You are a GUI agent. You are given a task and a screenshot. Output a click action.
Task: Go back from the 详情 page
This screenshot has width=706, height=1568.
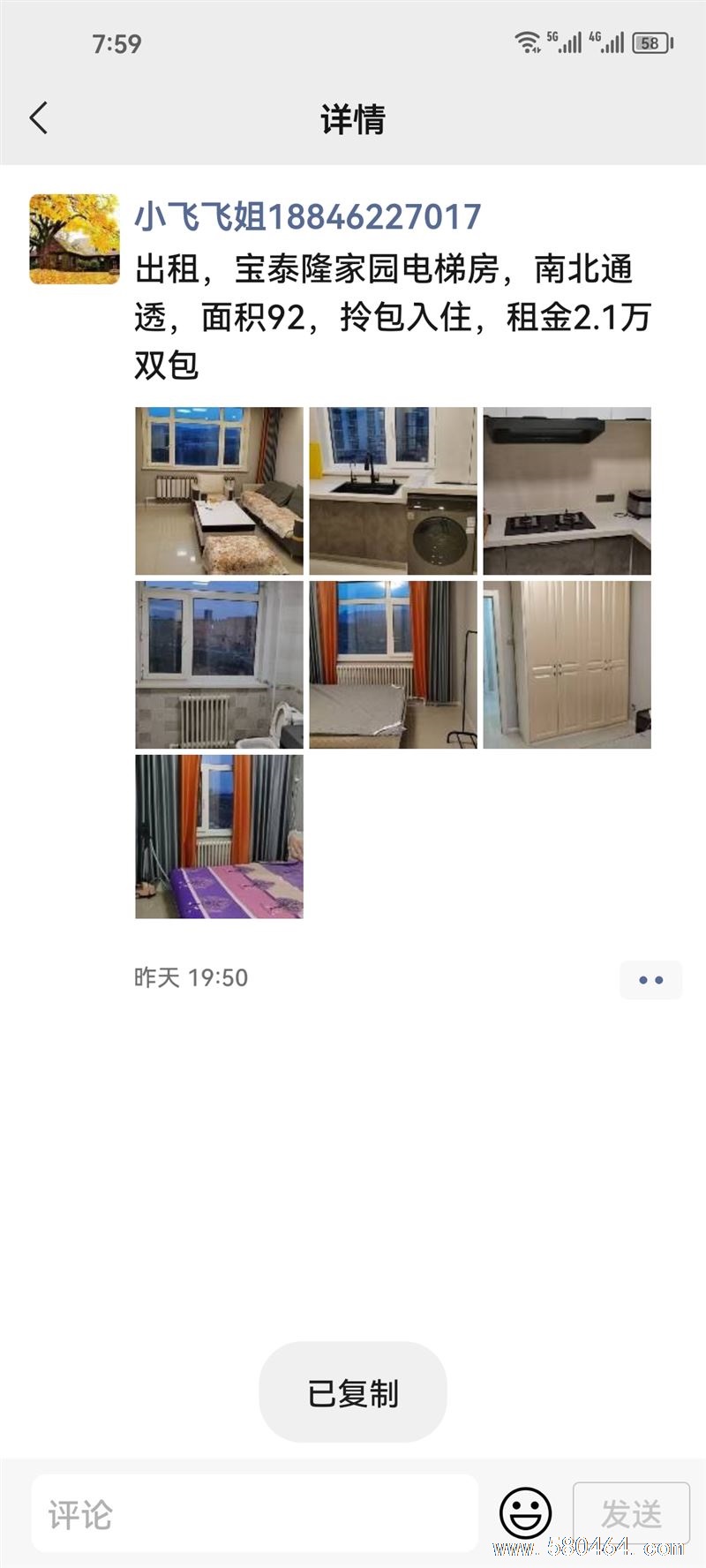39,118
